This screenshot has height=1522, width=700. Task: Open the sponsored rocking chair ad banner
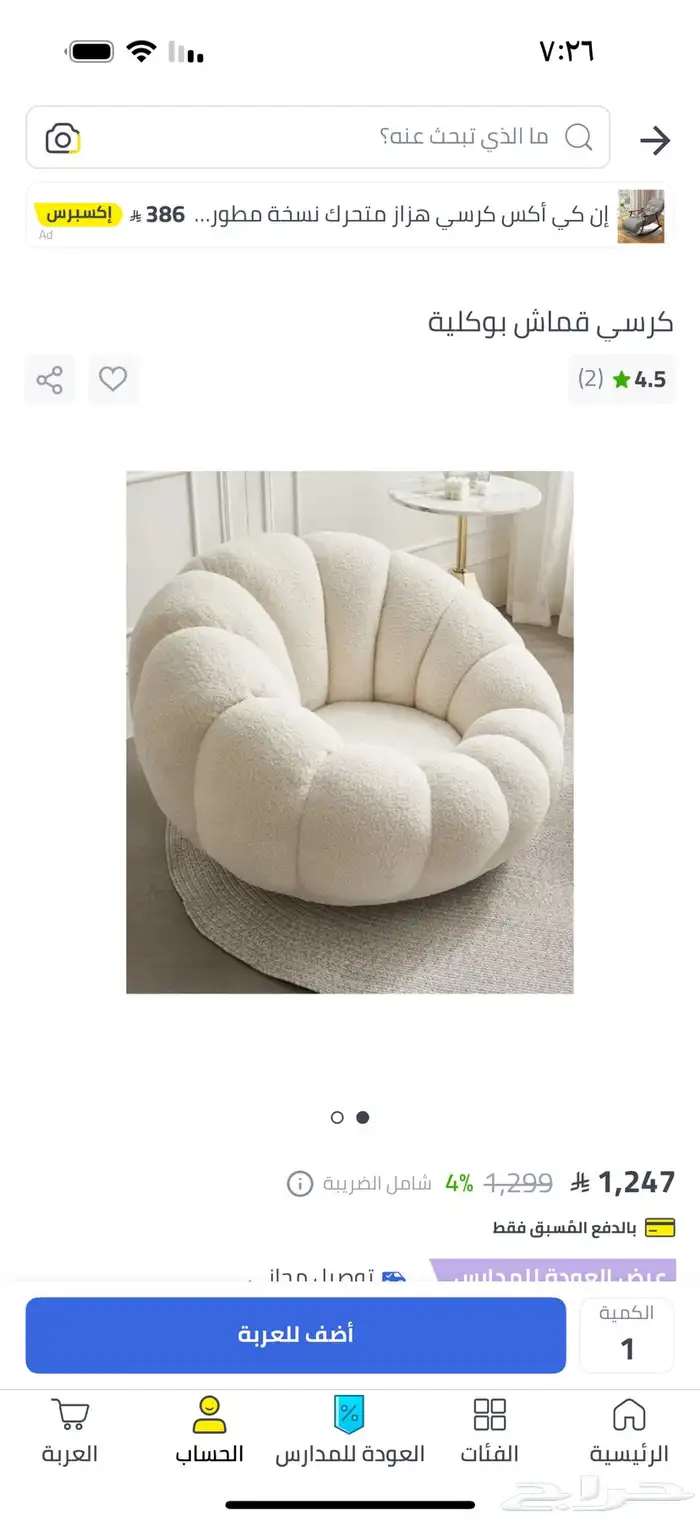click(x=350, y=215)
